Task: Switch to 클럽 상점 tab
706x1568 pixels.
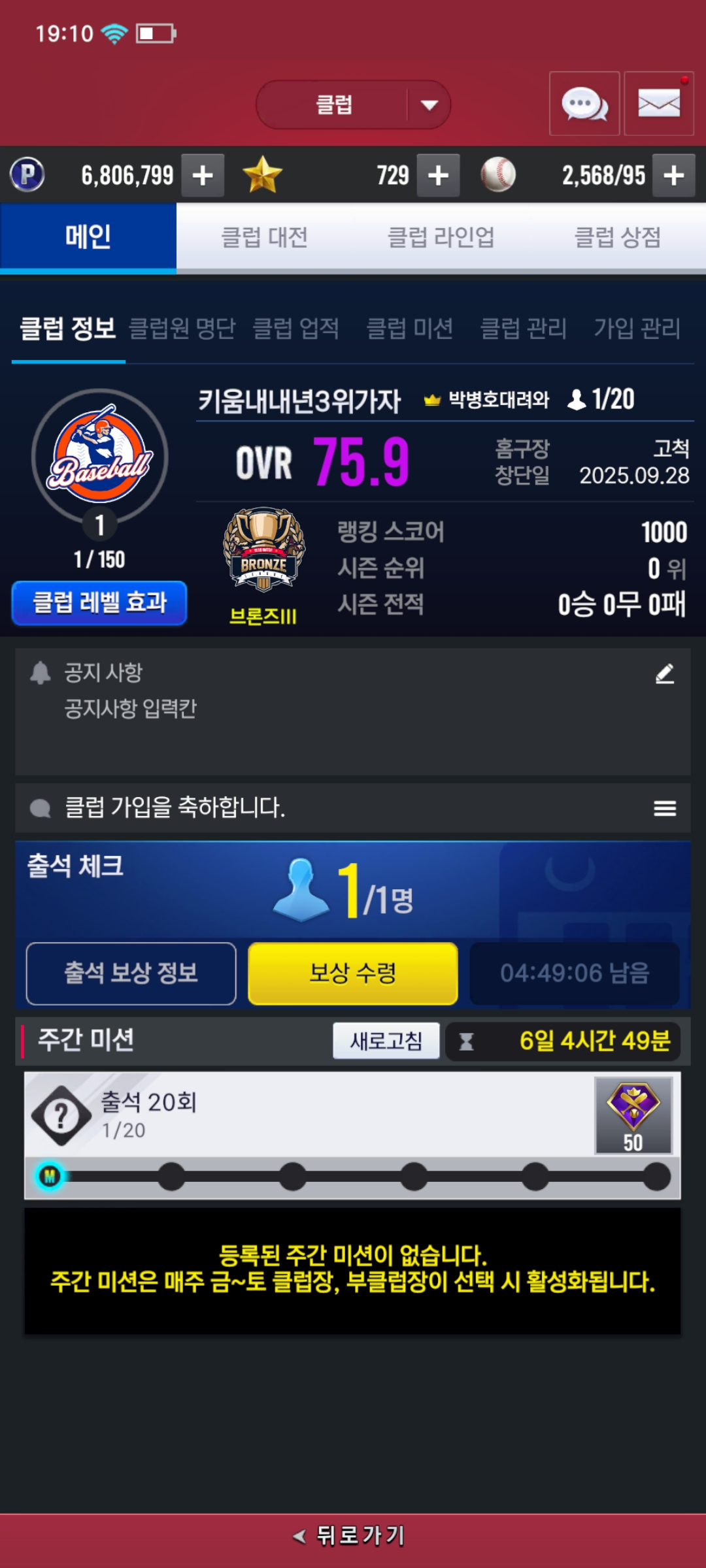Action: pos(617,237)
